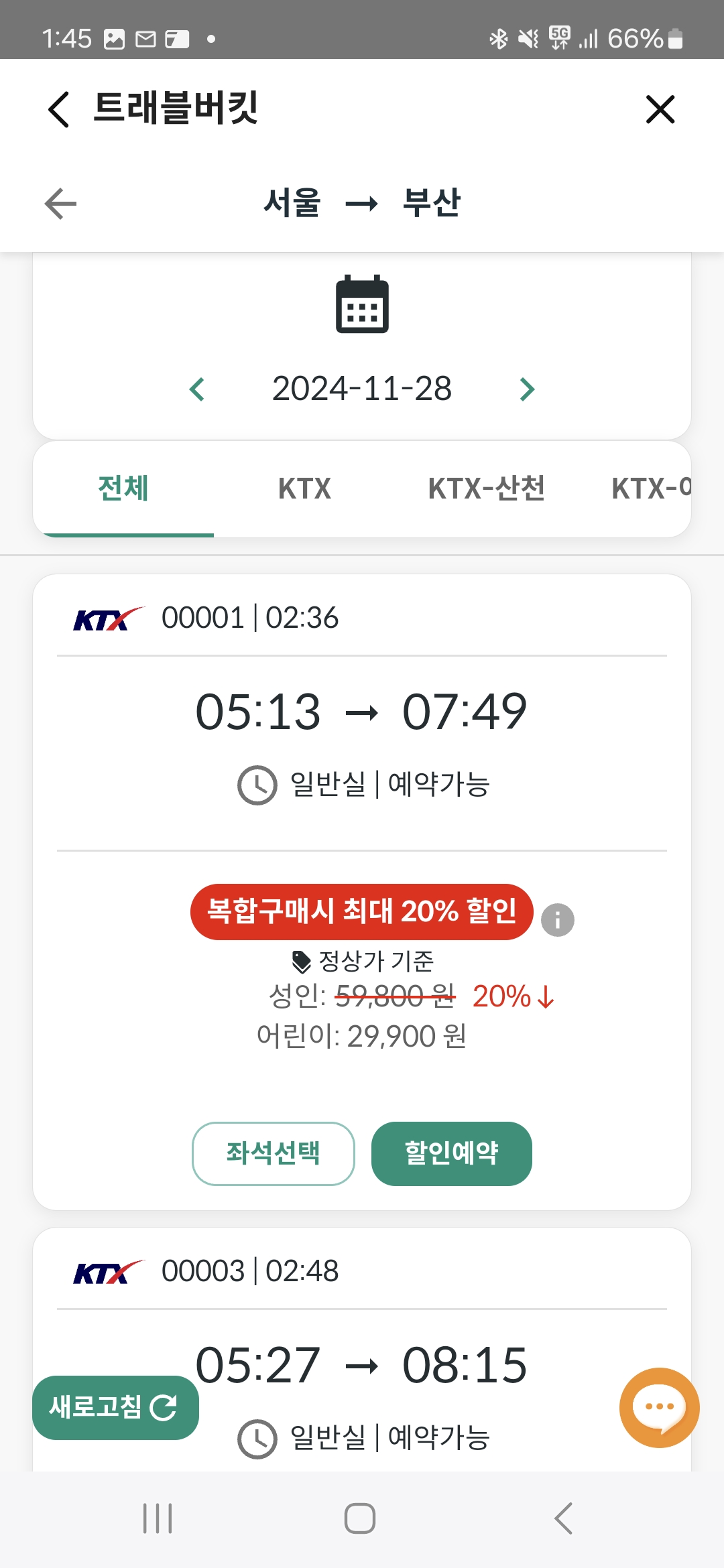Viewport: 724px width, 1568px height.
Task: Click the KTX logo on train 00001
Action: (x=104, y=618)
